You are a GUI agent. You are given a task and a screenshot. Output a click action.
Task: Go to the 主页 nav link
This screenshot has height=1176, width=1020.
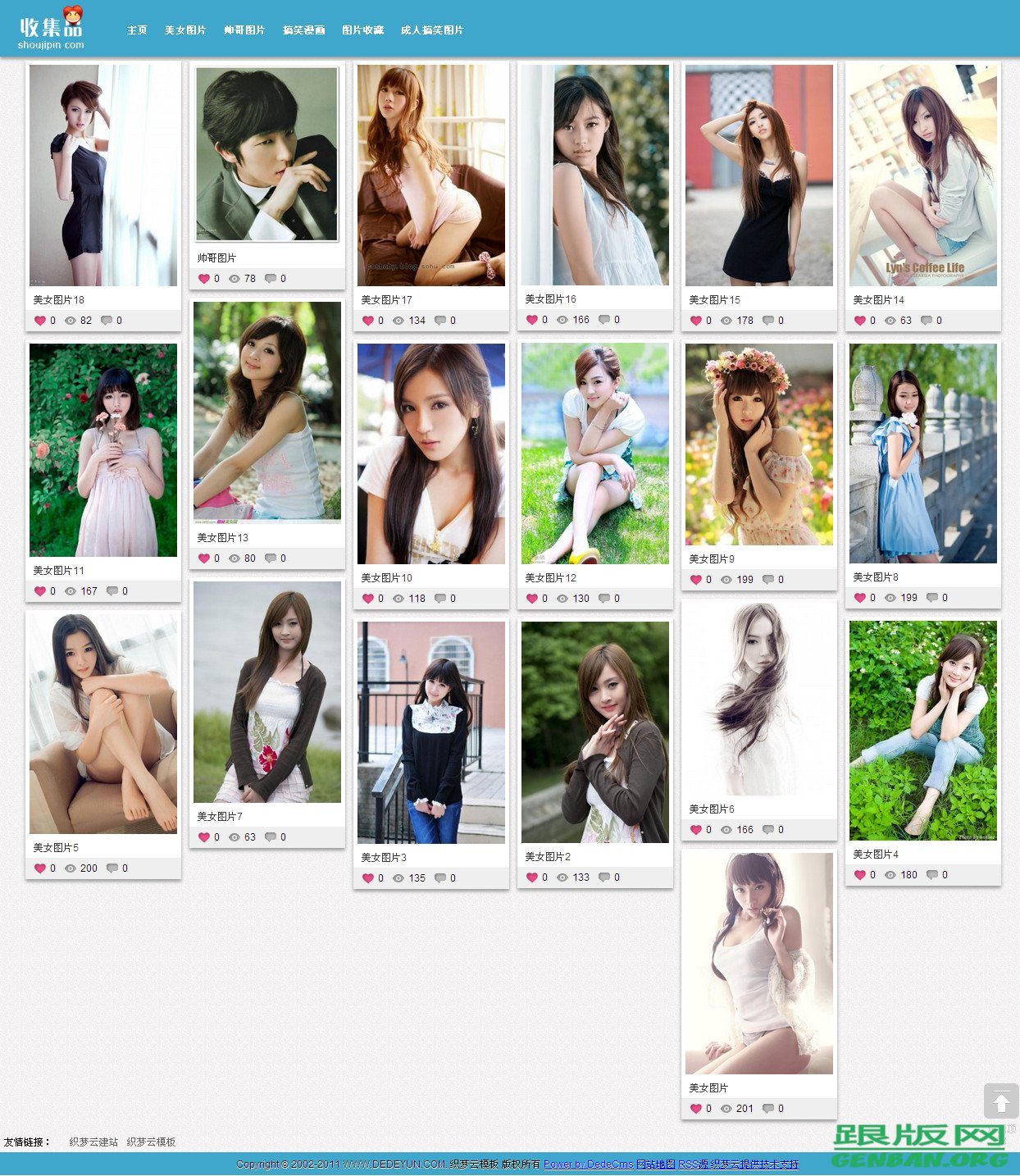(x=137, y=30)
